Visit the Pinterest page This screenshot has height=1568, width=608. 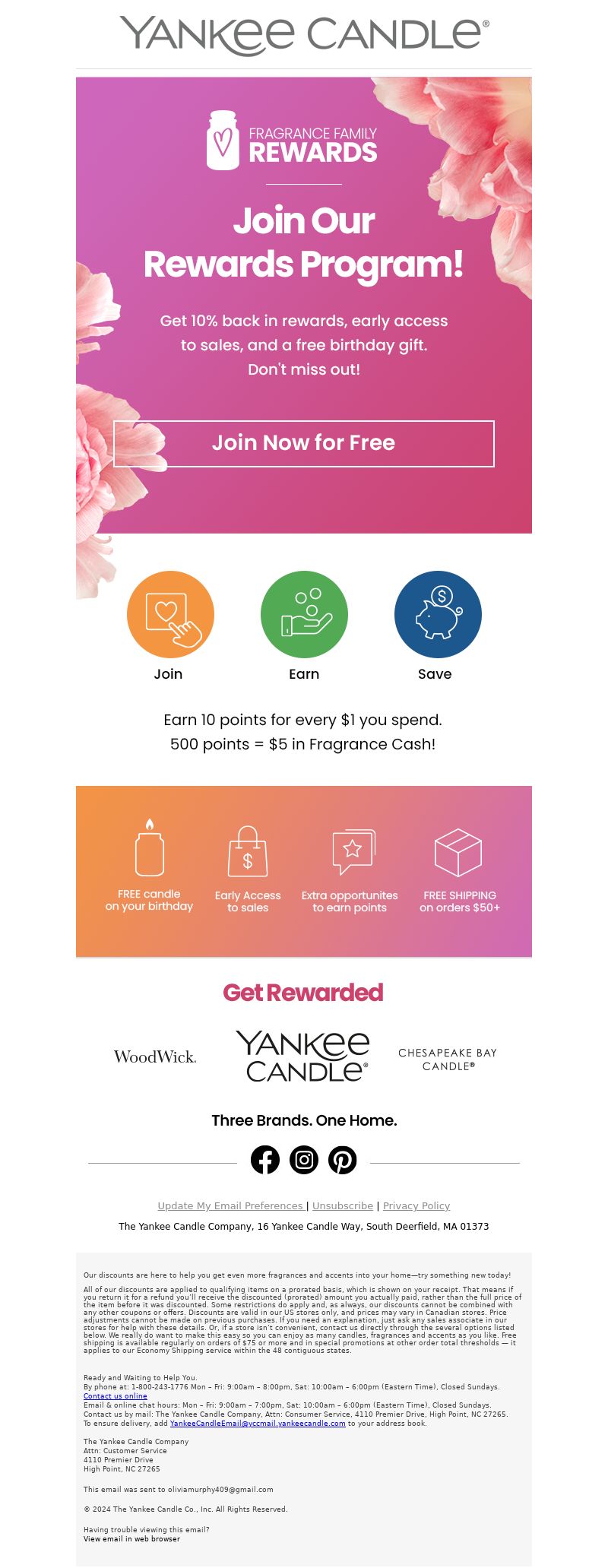pos(343,1160)
